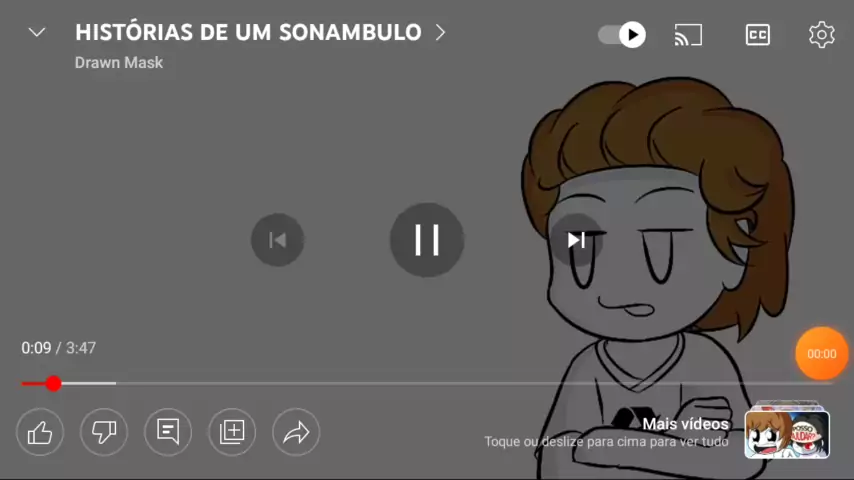
Task: Open the comments
Action: pos(168,432)
